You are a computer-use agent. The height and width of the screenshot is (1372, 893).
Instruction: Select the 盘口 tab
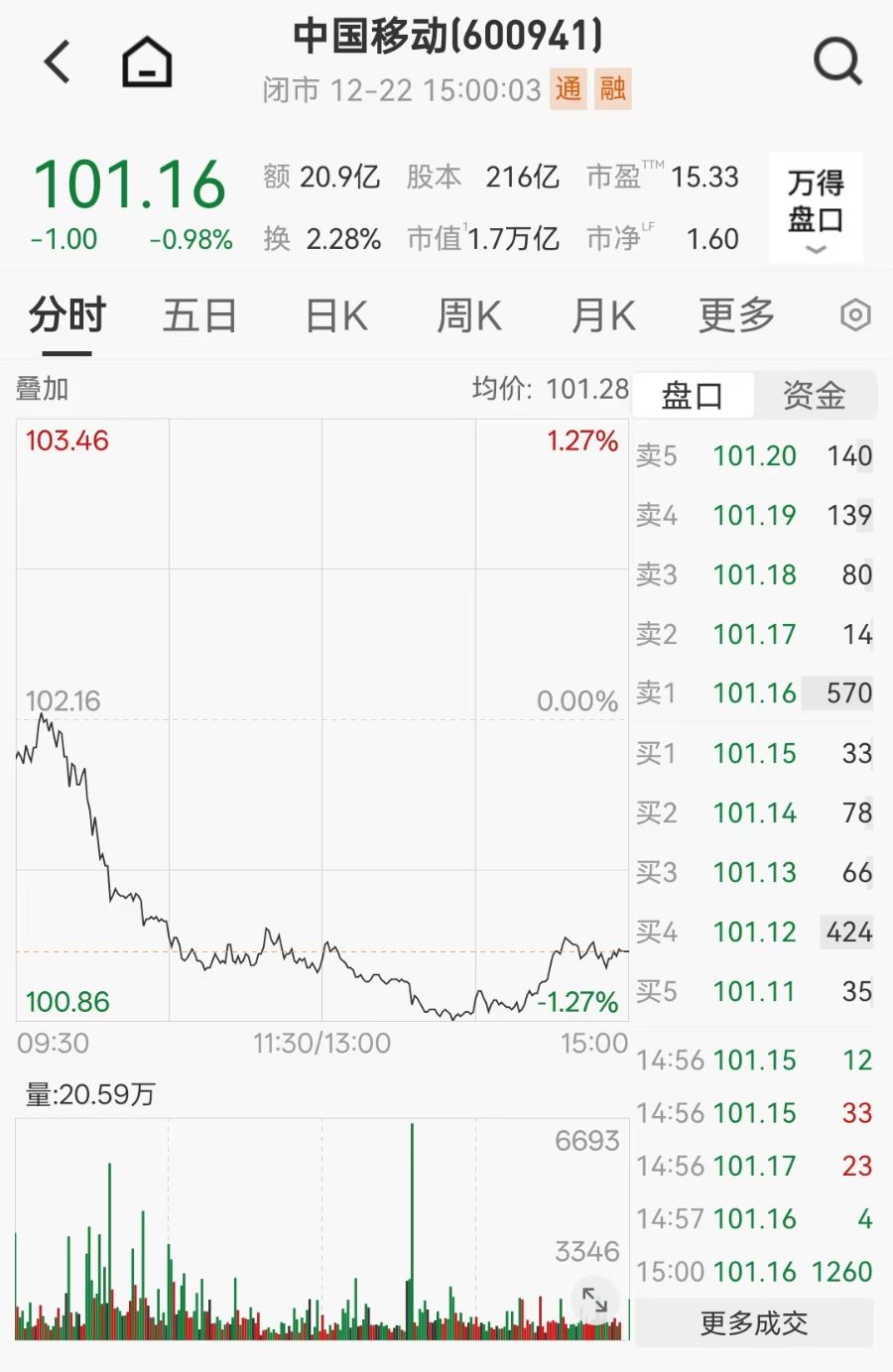pyautogui.click(x=693, y=395)
